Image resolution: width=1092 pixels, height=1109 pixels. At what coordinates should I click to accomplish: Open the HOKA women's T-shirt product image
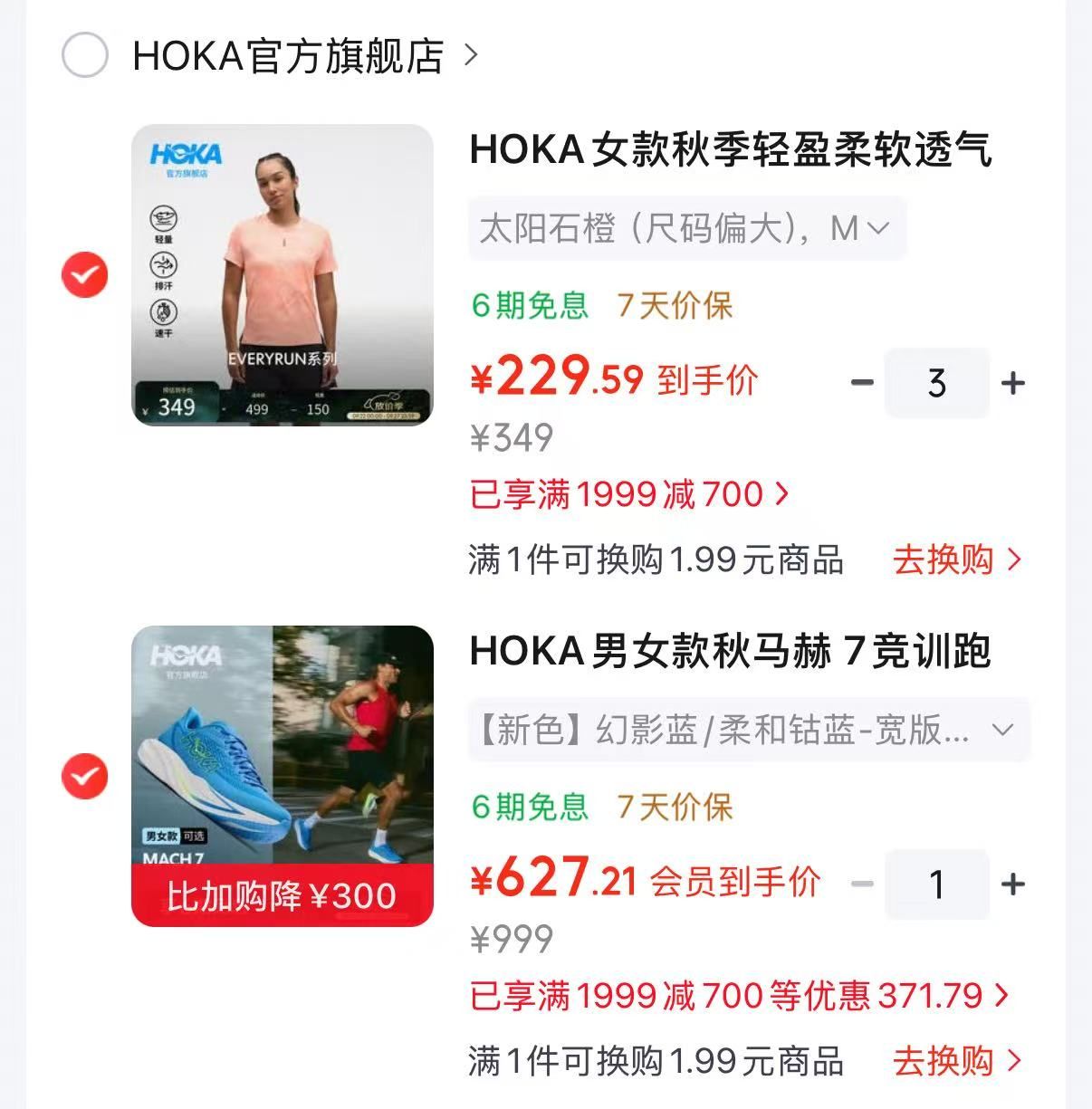283,274
